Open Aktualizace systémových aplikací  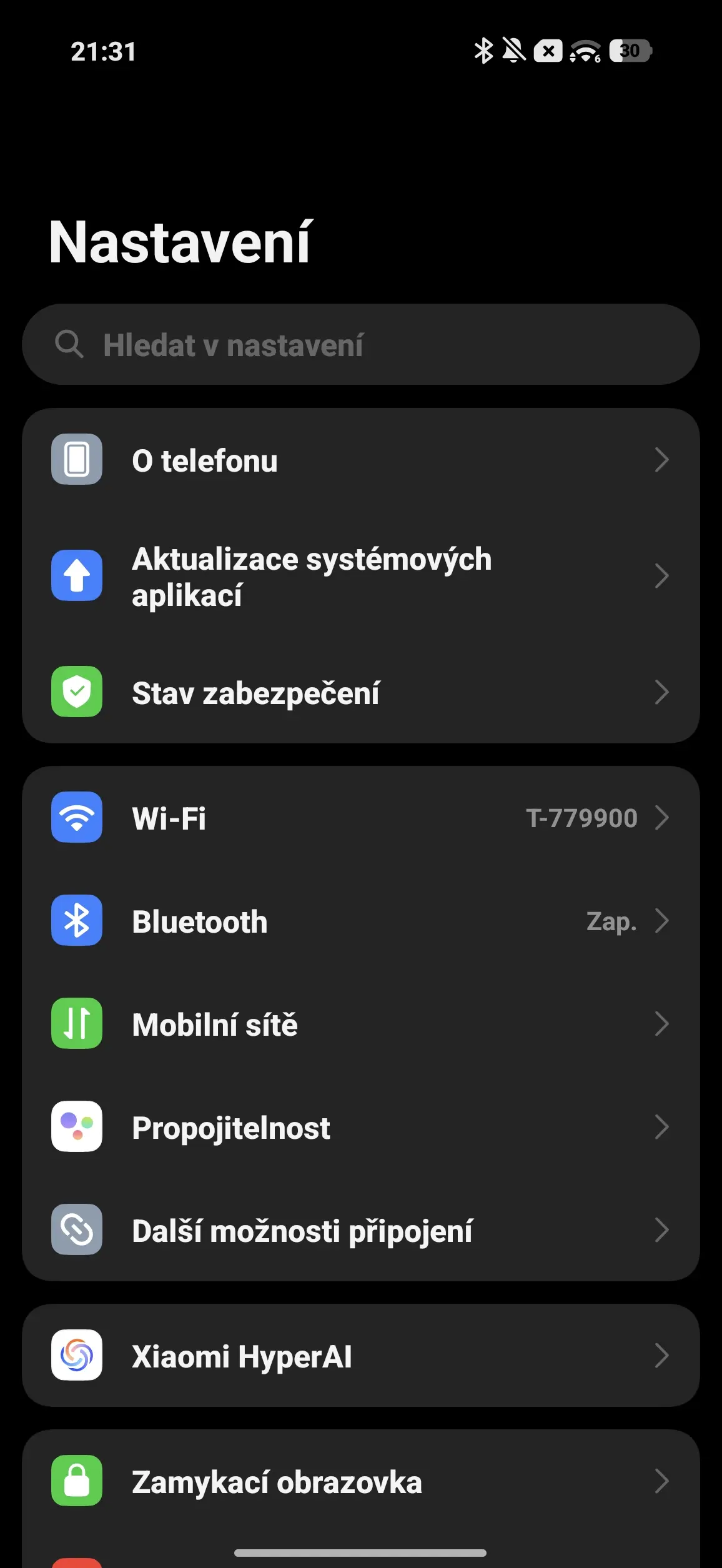point(360,576)
